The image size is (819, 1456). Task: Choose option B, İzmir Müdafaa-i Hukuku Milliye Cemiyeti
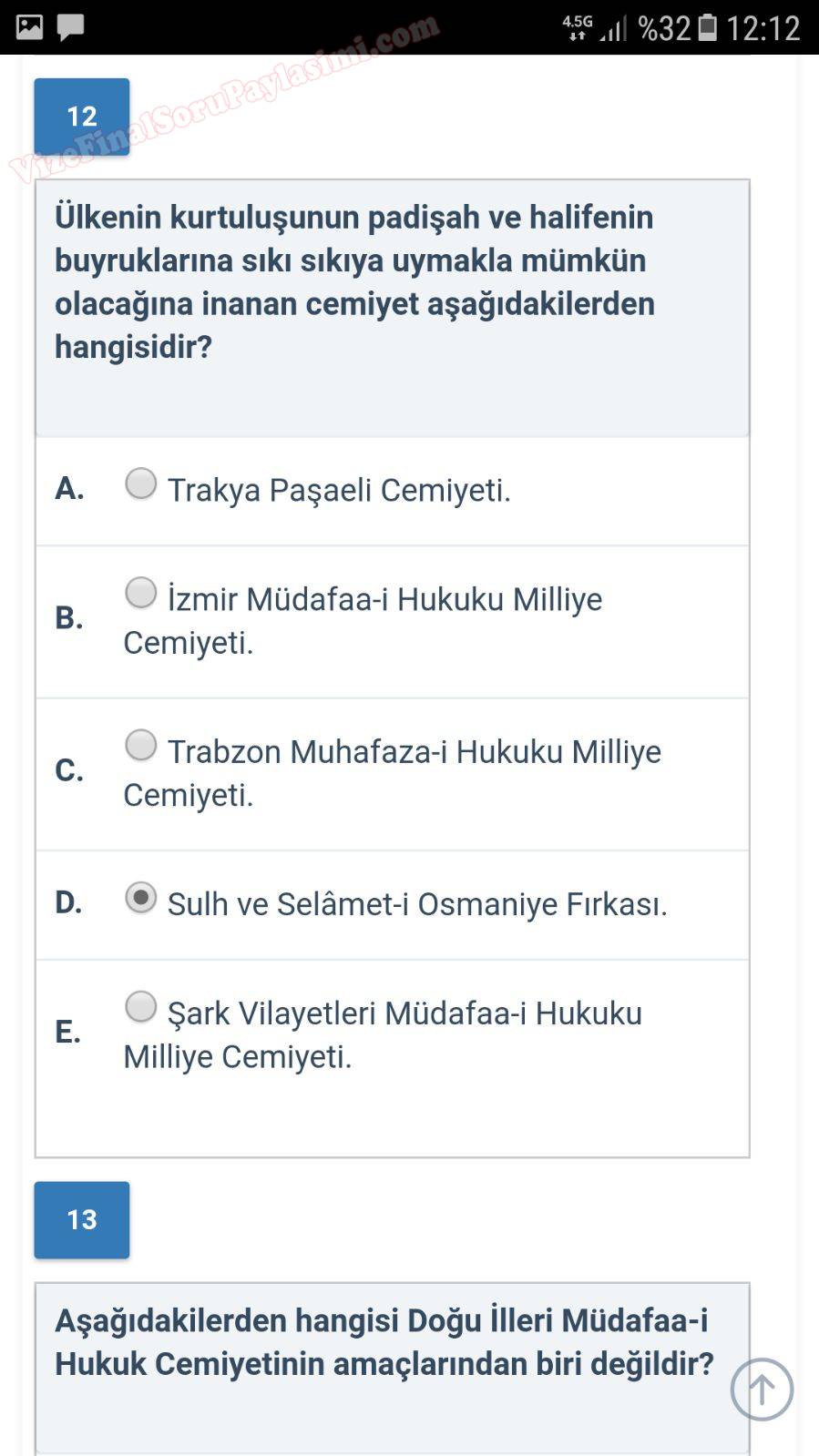[141, 593]
